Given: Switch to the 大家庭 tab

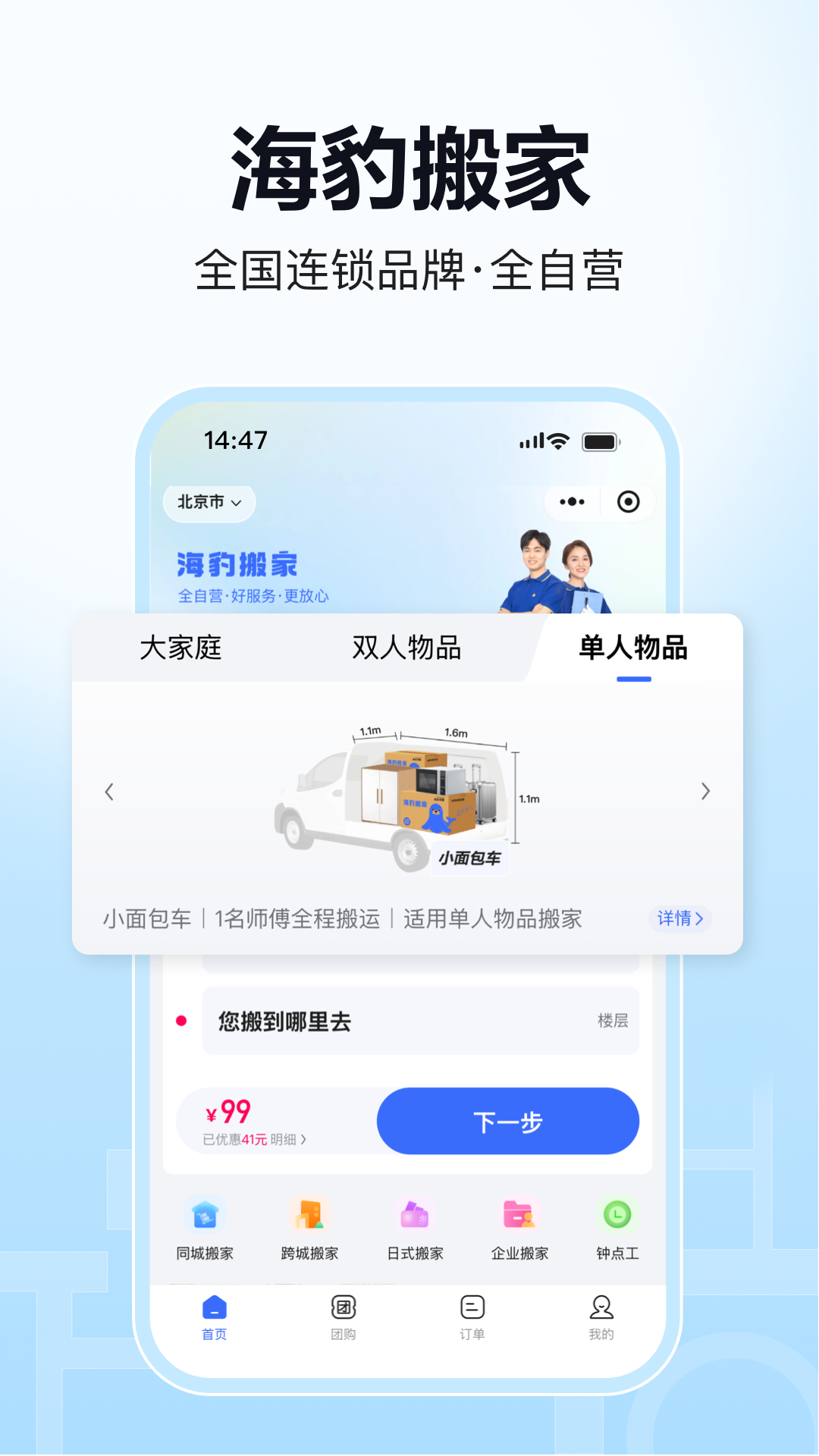Looking at the screenshot, I should coord(179,649).
